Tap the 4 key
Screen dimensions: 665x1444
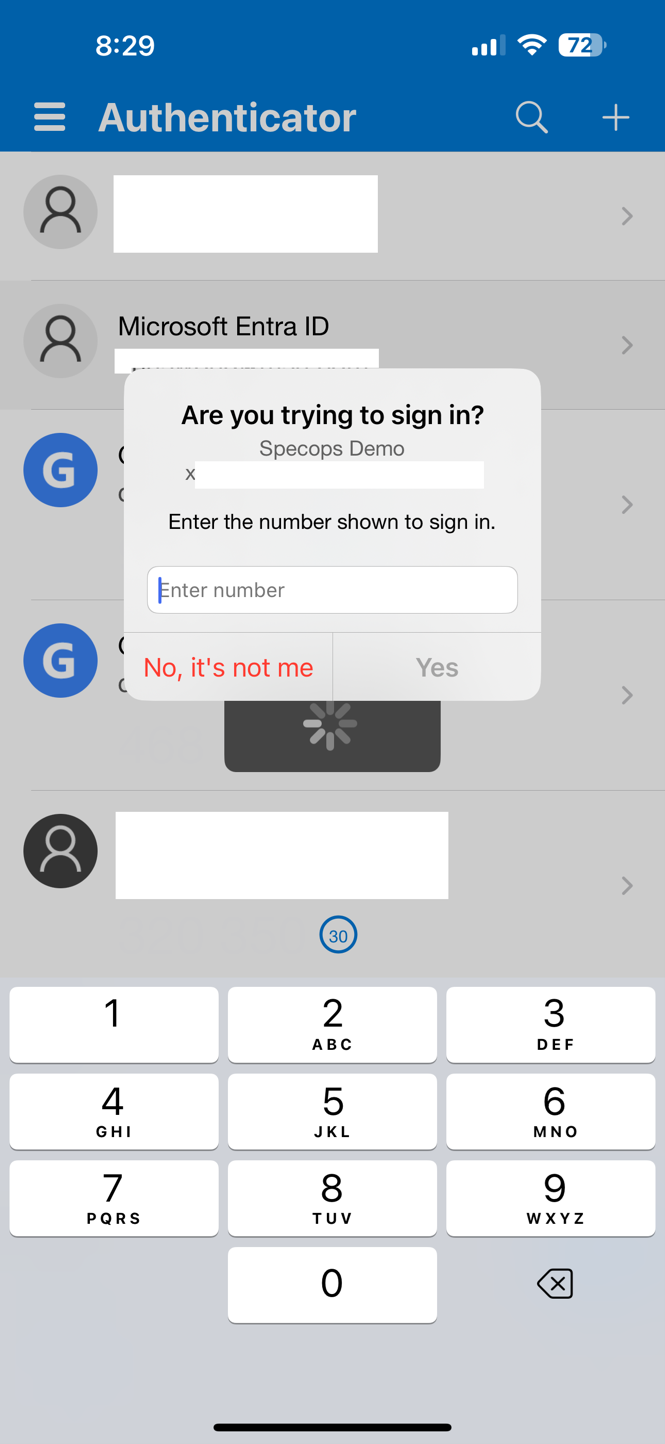tap(114, 1112)
